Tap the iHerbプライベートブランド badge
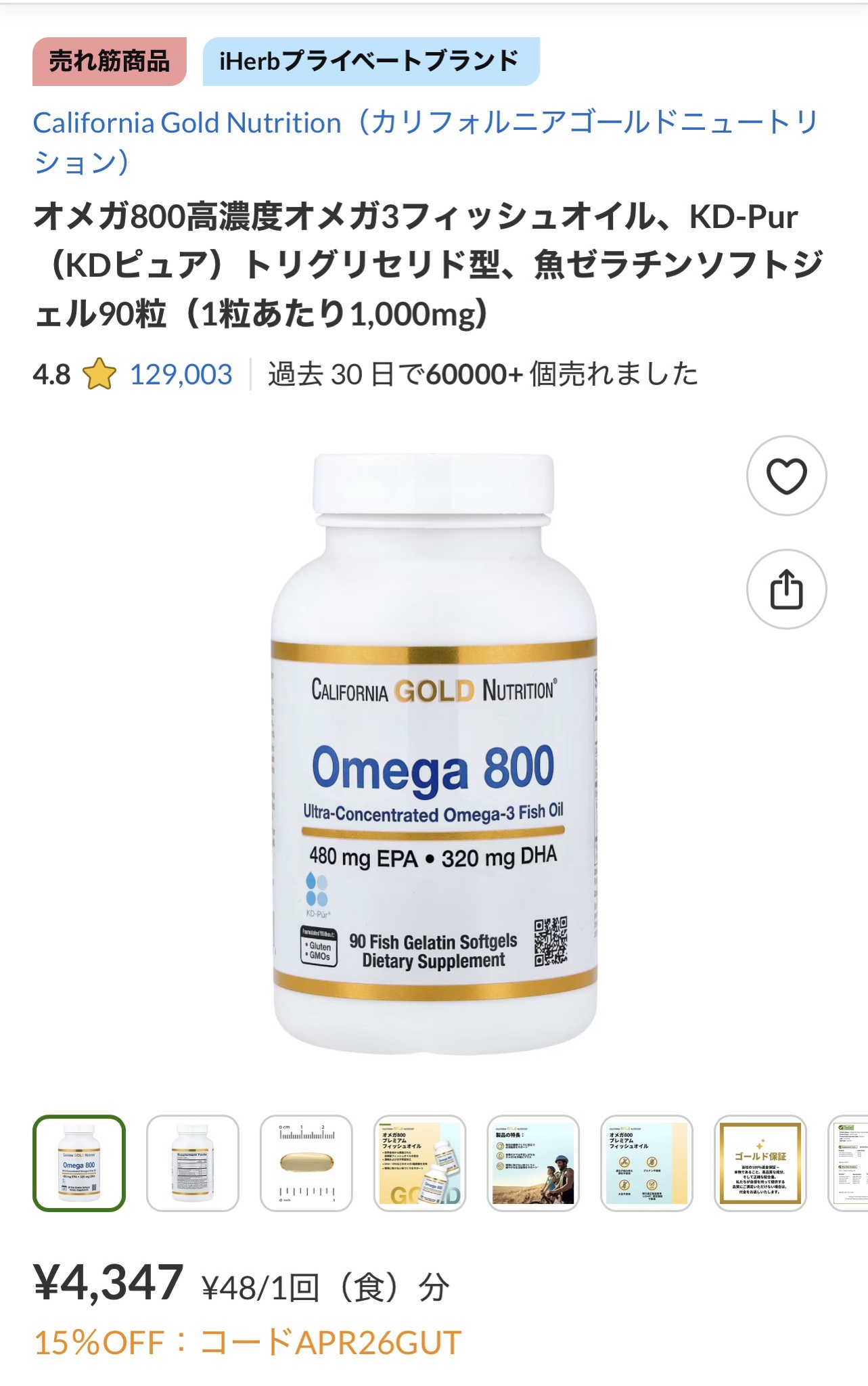The width and height of the screenshot is (868, 1386). point(371,62)
